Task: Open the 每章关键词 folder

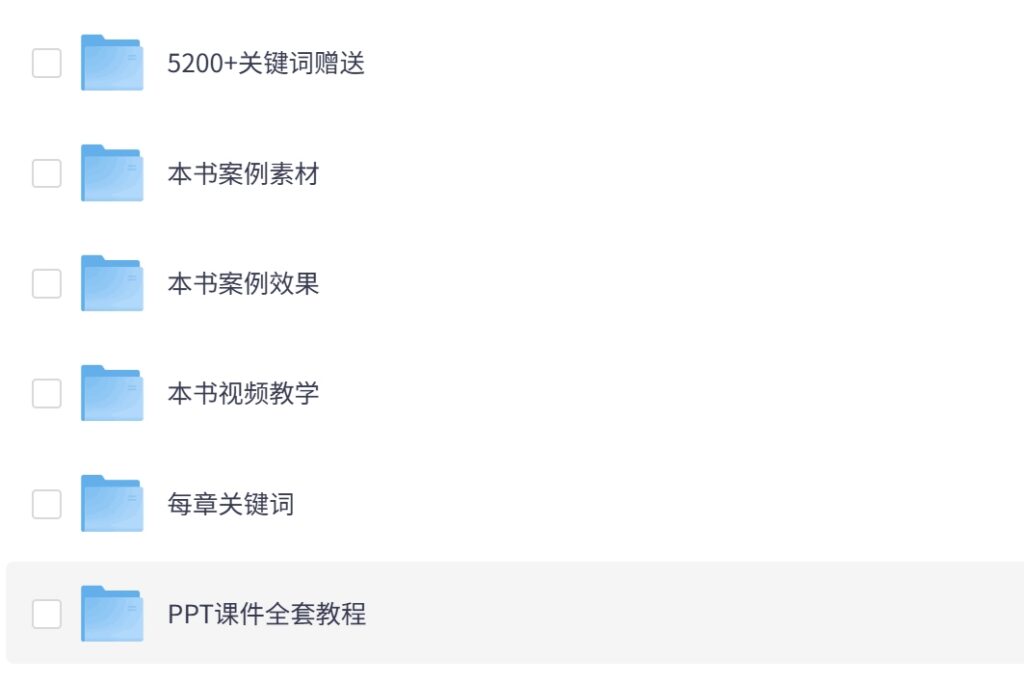Action: pyautogui.click(x=231, y=504)
